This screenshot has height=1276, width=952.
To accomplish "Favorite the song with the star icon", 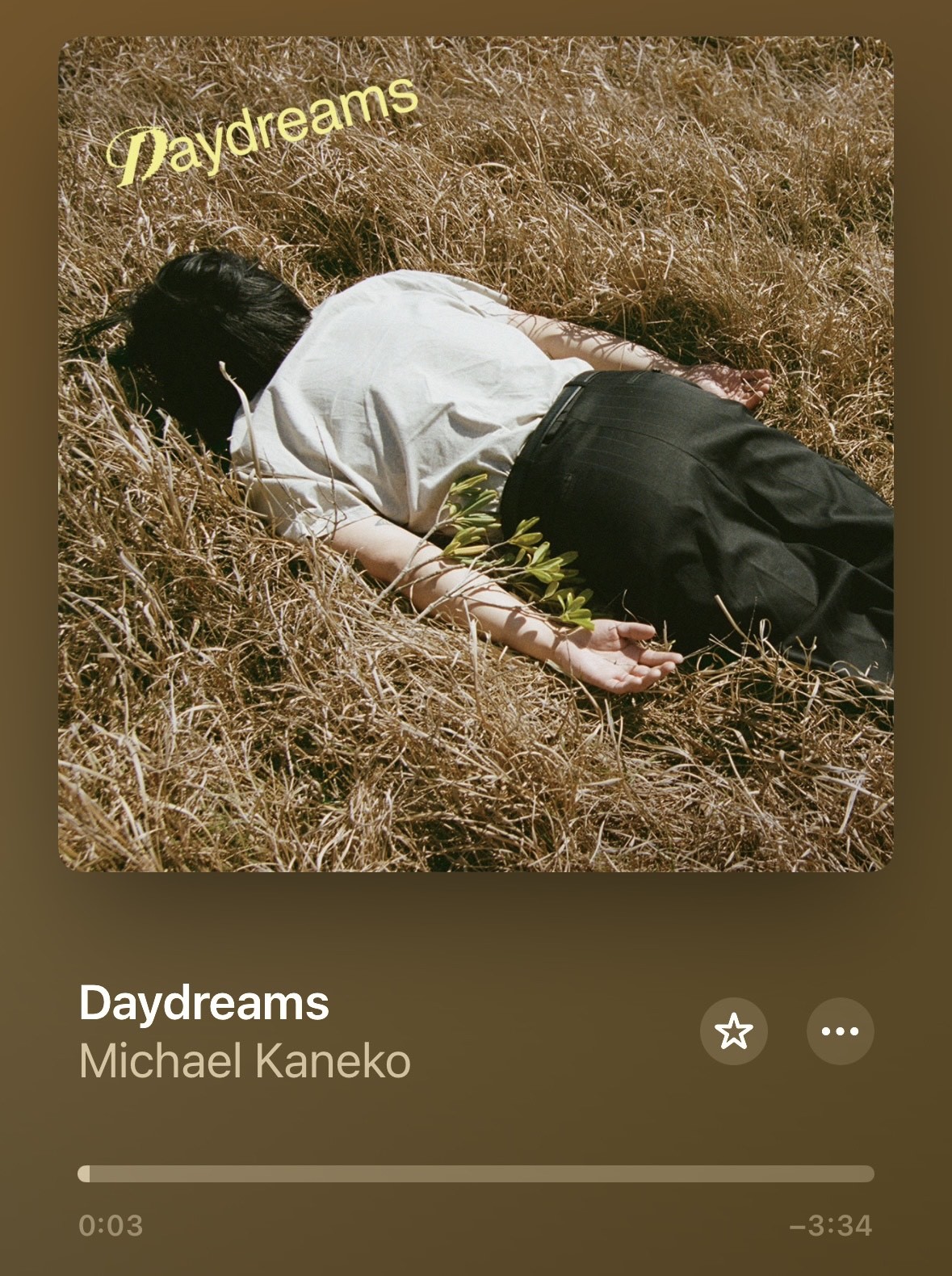I will tap(733, 1031).
